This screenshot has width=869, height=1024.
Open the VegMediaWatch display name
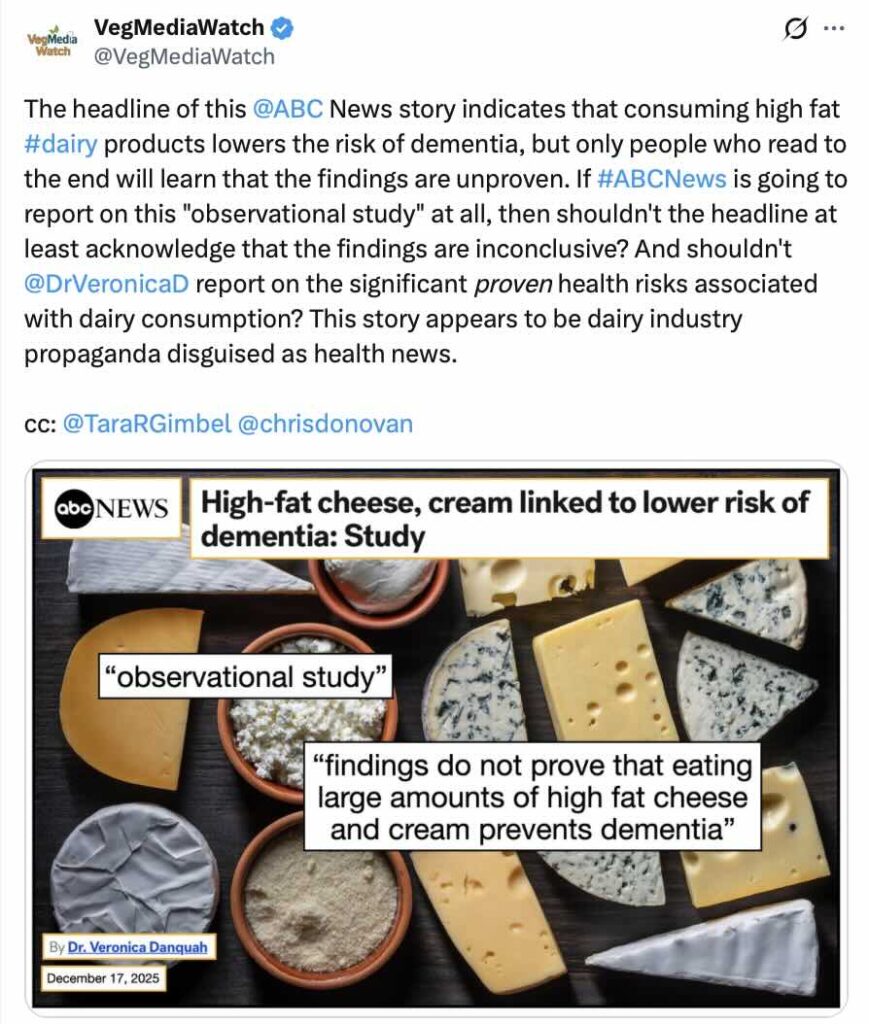[x=178, y=28]
